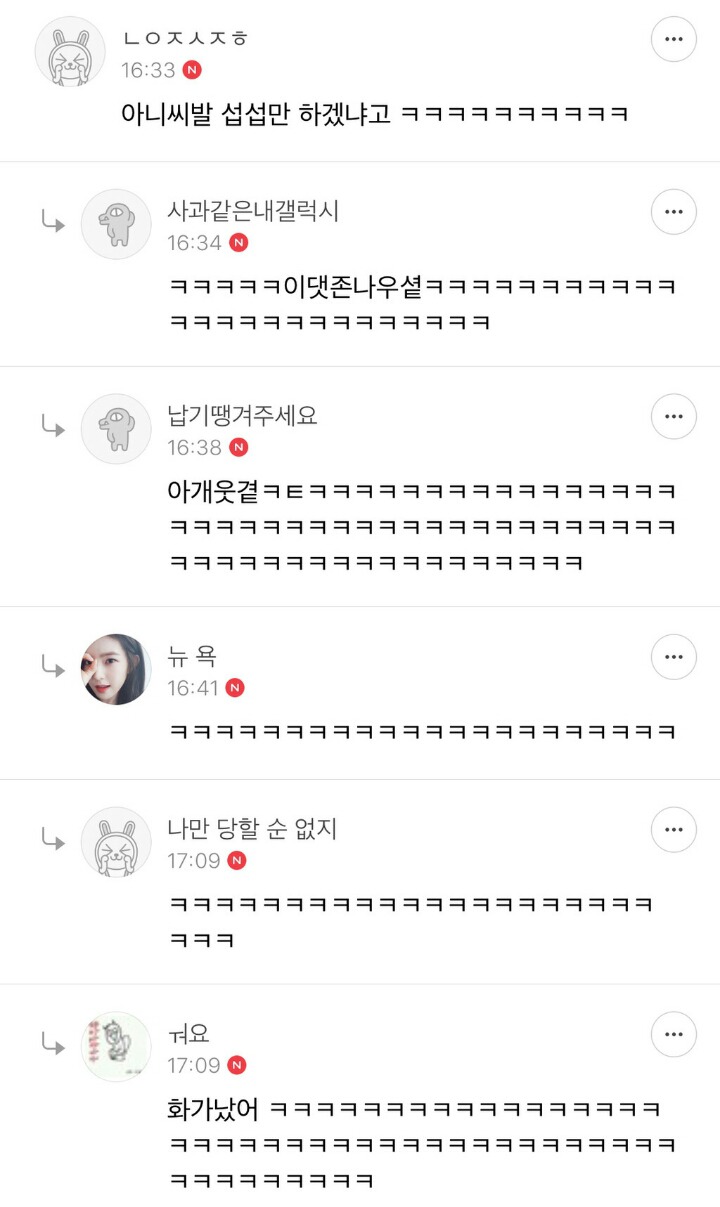Open the profile of 납기땡겨주세요
Screen dimensions: 720x1207
pyautogui.click(x=116, y=428)
